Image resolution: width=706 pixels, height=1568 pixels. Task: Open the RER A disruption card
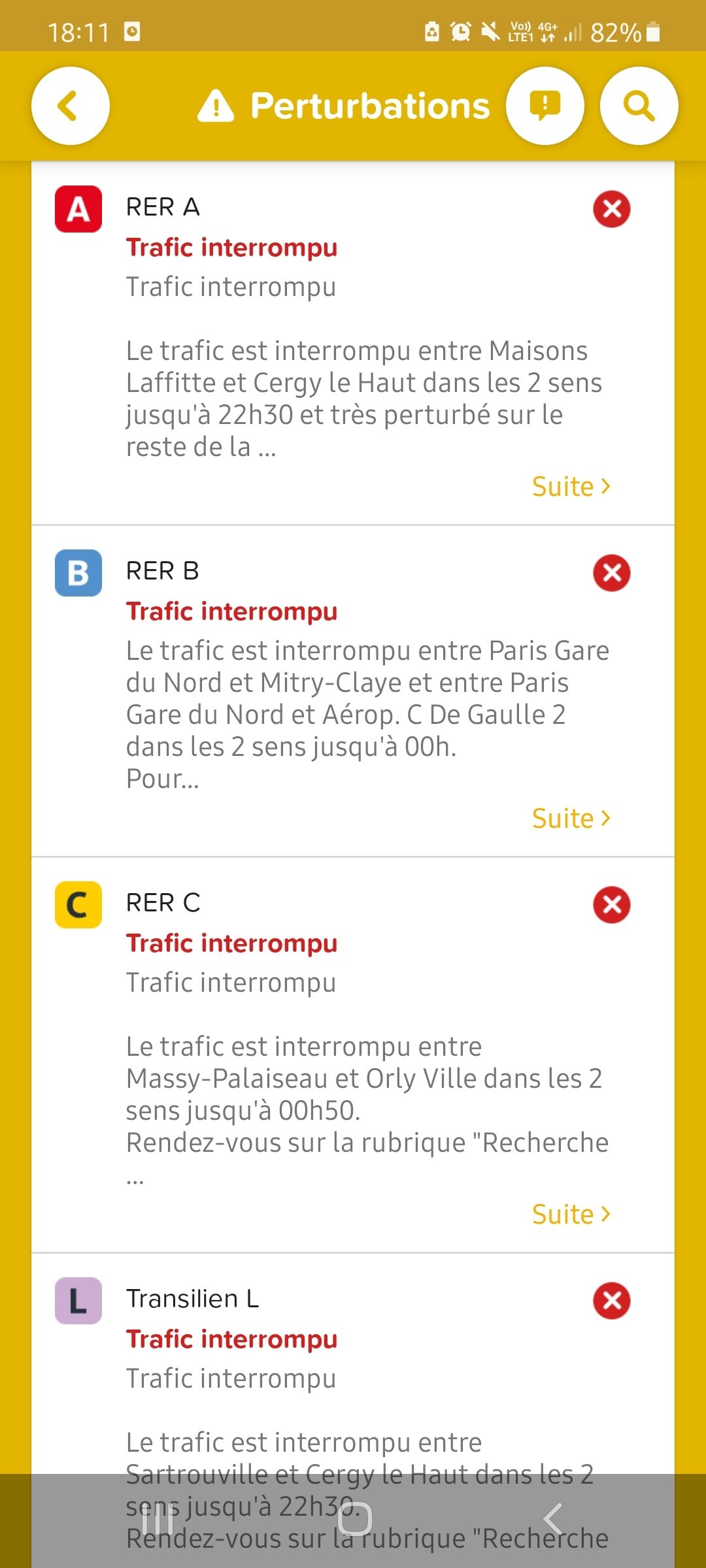tap(353, 344)
